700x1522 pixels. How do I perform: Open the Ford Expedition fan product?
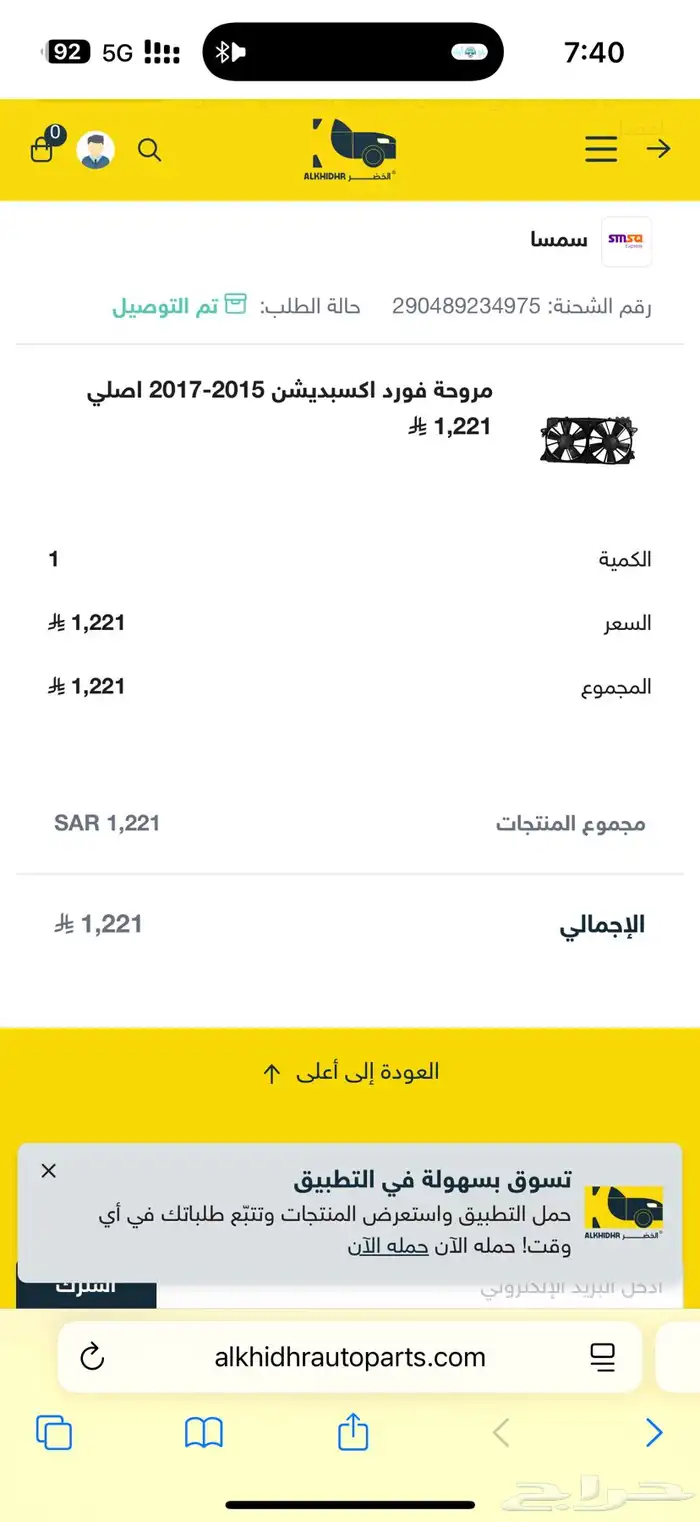point(290,391)
